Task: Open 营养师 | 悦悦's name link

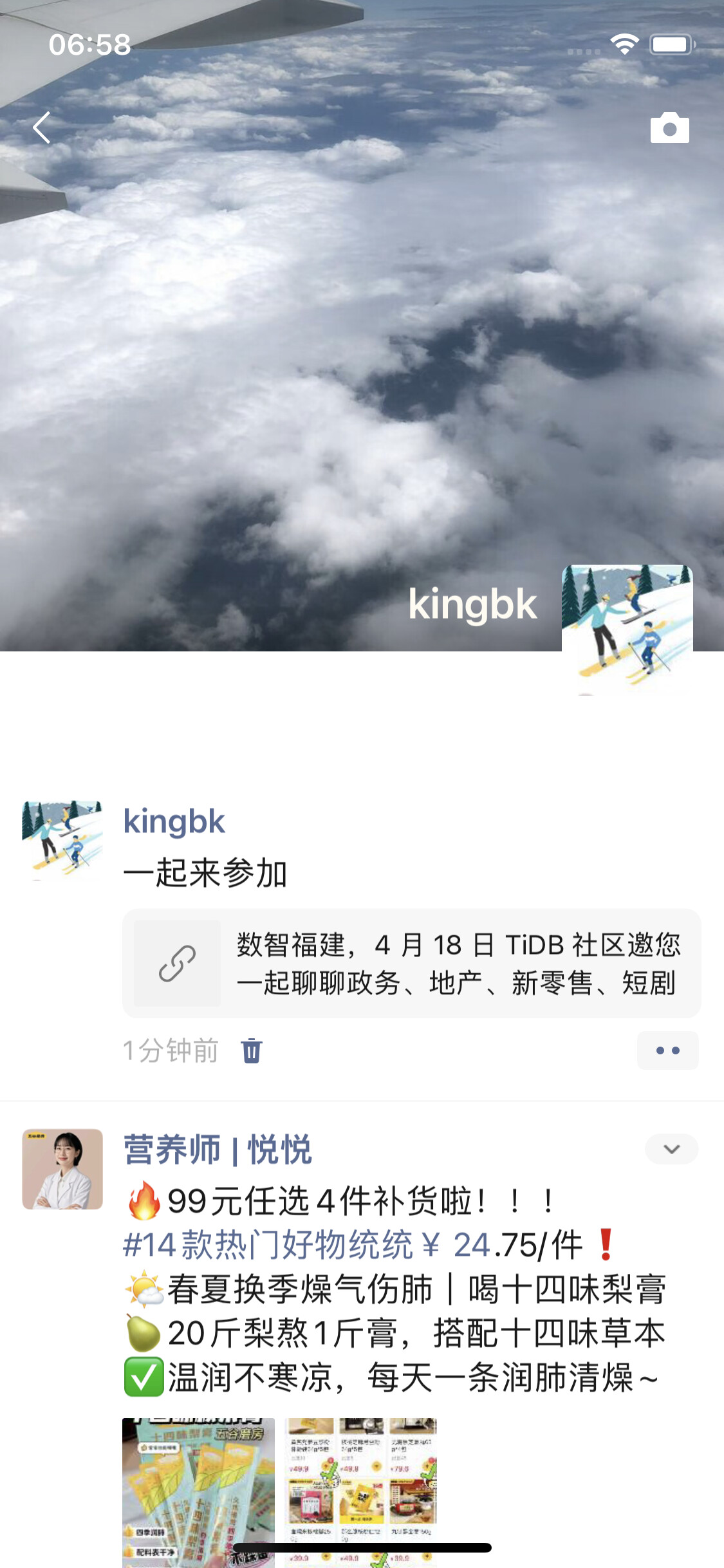Action: (218, 1150)
